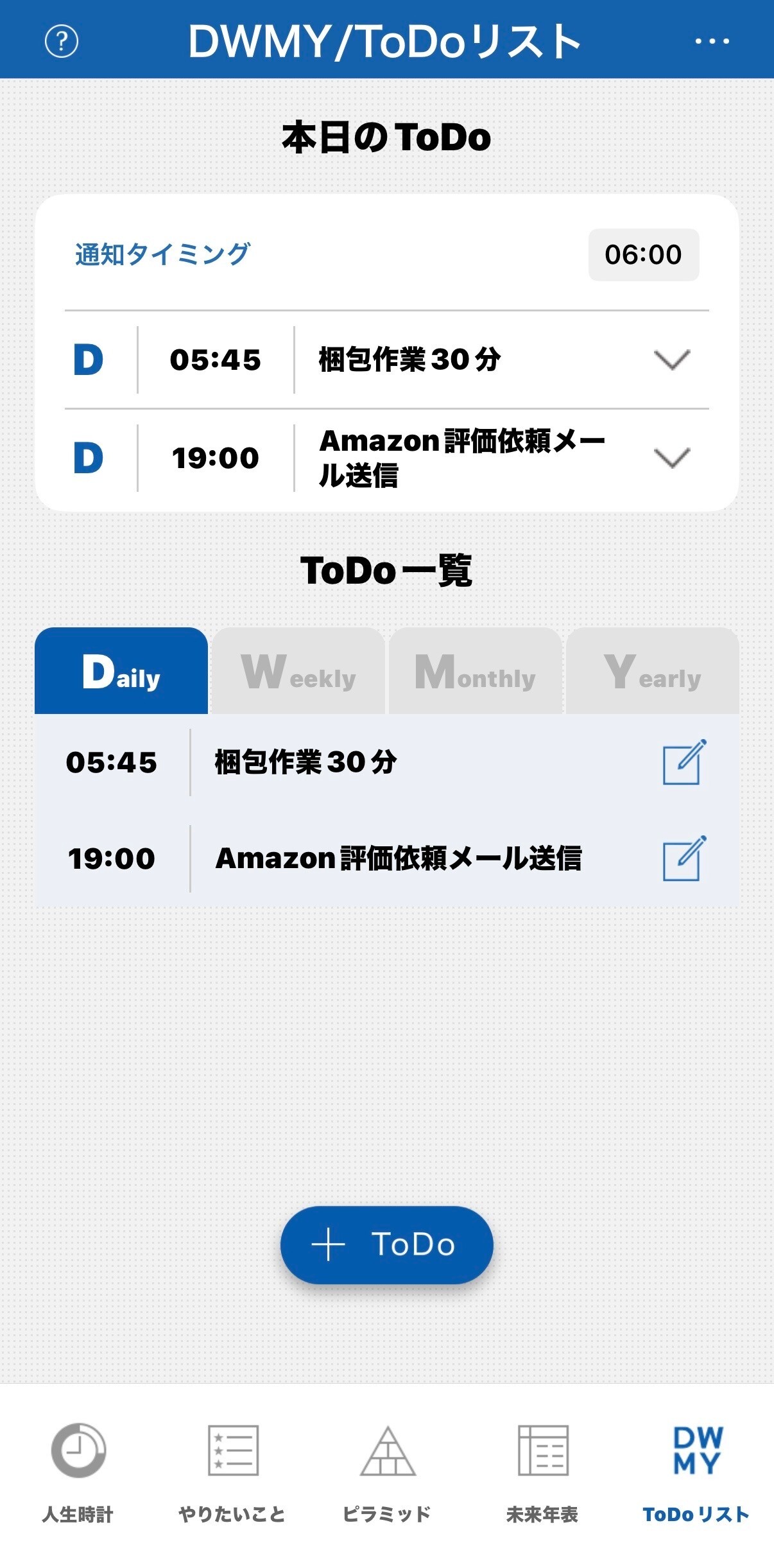774x1568 pixels.
Task: Switch to the Weekly tab
Action: pos(298,672)
